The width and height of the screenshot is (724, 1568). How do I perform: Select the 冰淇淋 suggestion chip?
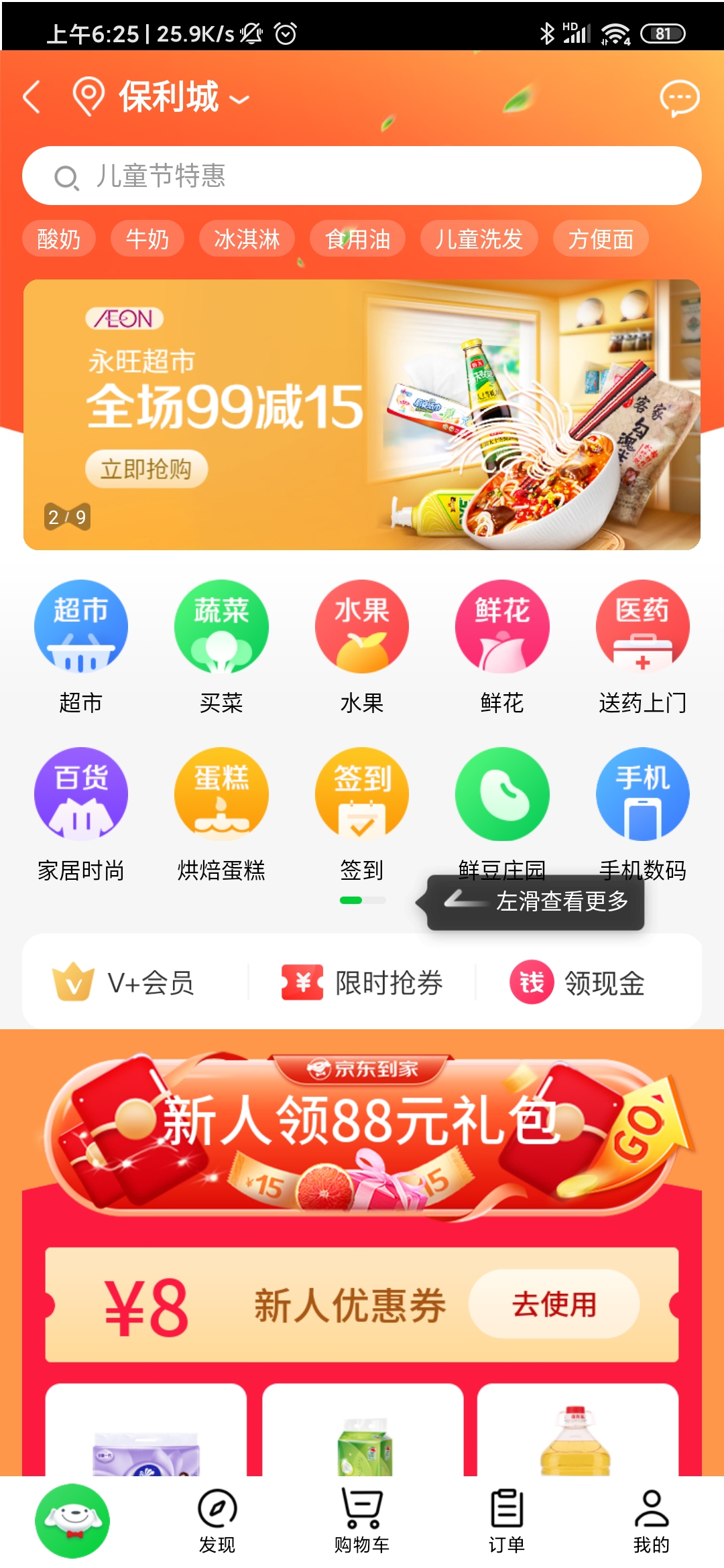[x=247, y=239]
